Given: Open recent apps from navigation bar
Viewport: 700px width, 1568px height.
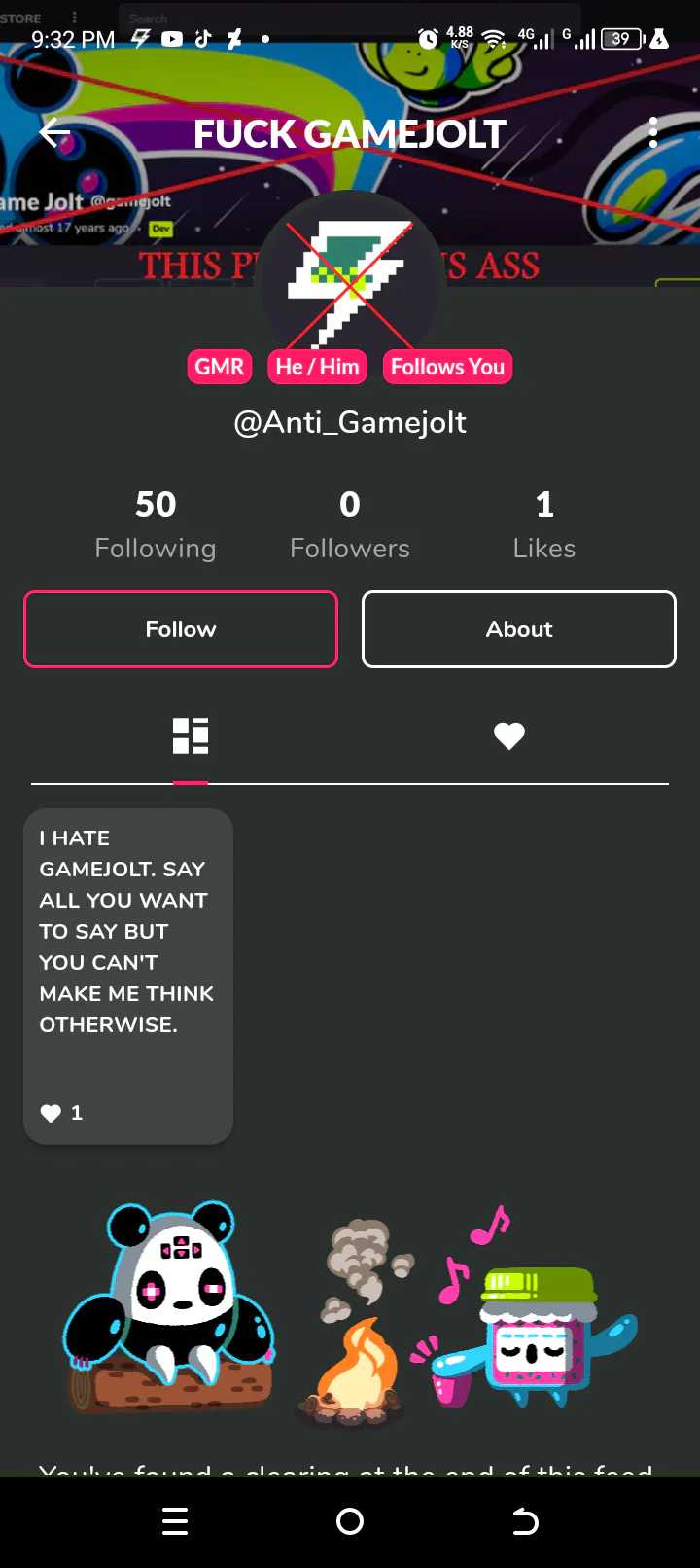Looking at the screenshot, I should [175, 1521].
